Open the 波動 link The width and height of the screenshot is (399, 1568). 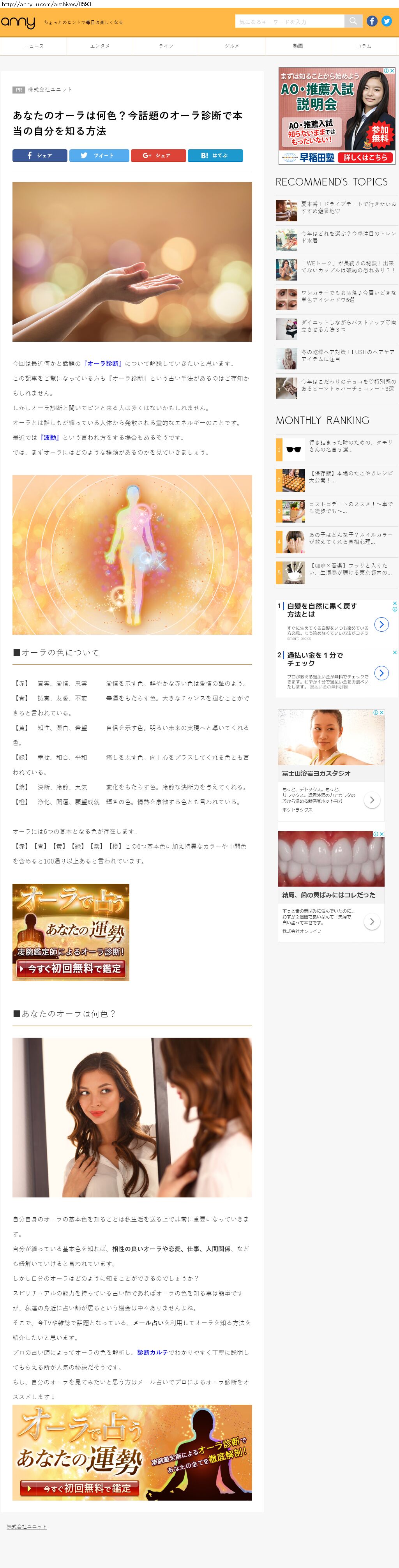click(x=50, y=437)
